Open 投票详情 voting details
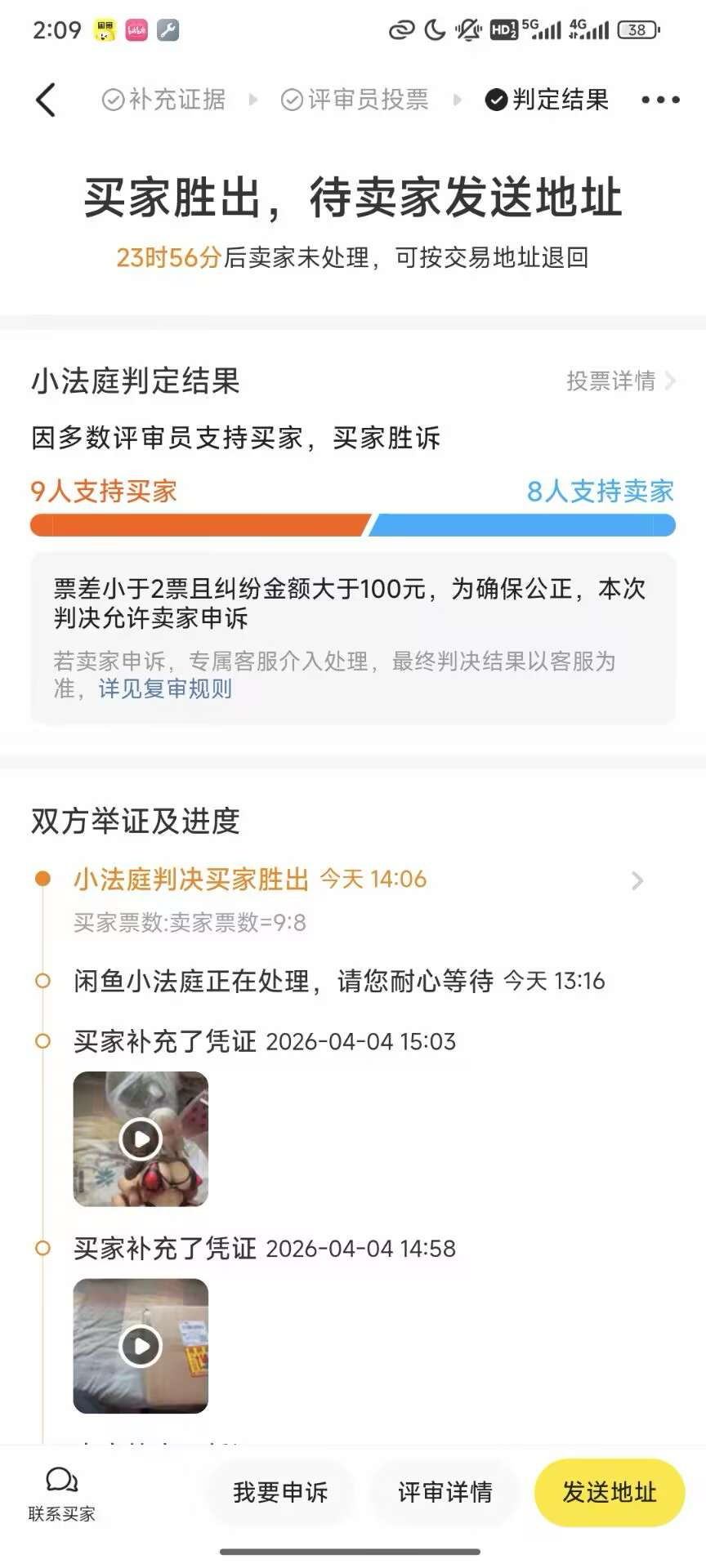The width and height of the screenshot is (706, 1568). (620, 381)
